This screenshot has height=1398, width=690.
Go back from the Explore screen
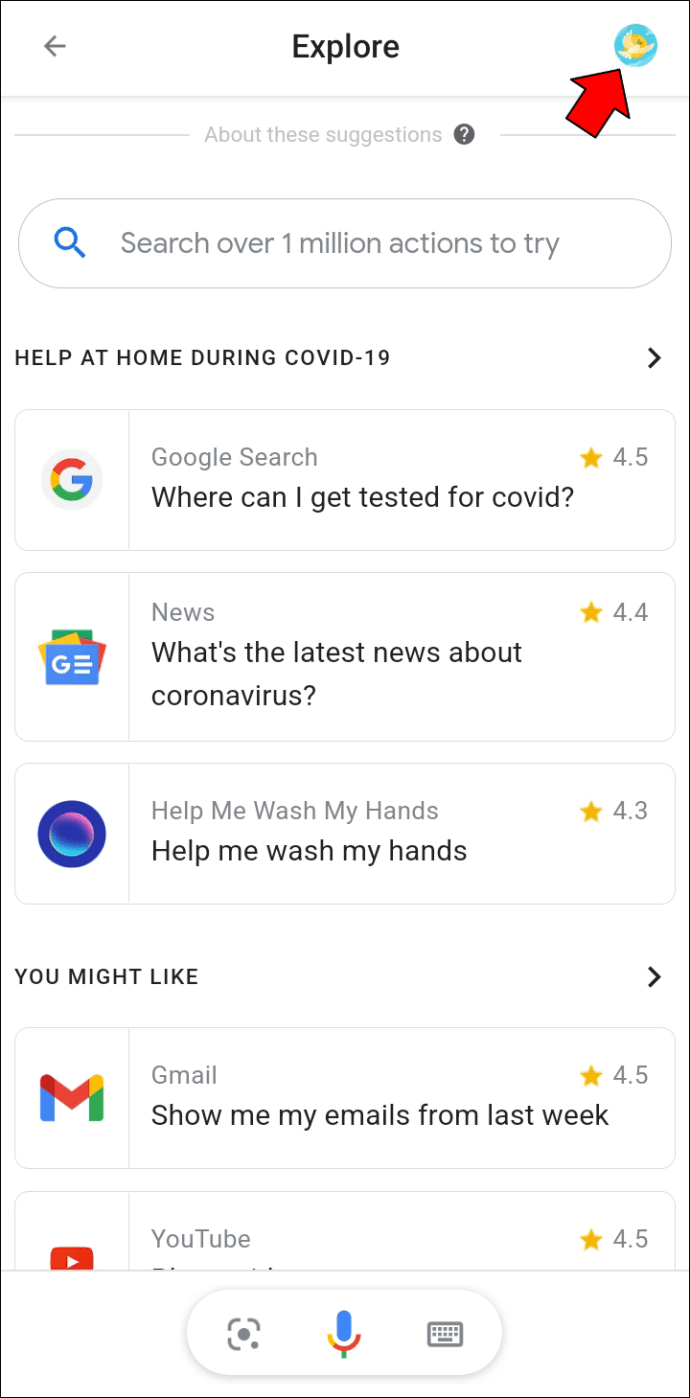click(x=55, y=46)
